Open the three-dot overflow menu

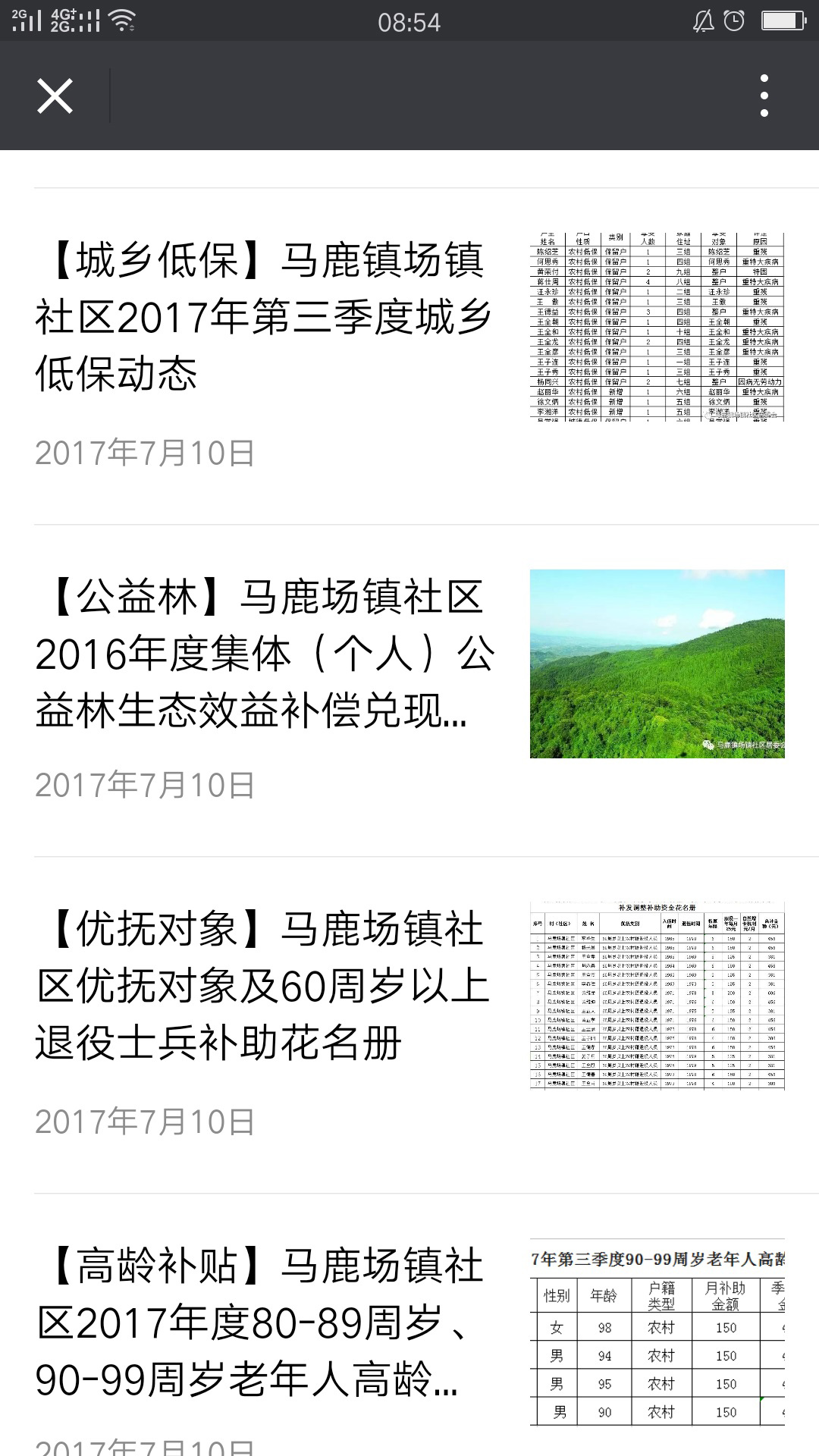click(764, 96)
